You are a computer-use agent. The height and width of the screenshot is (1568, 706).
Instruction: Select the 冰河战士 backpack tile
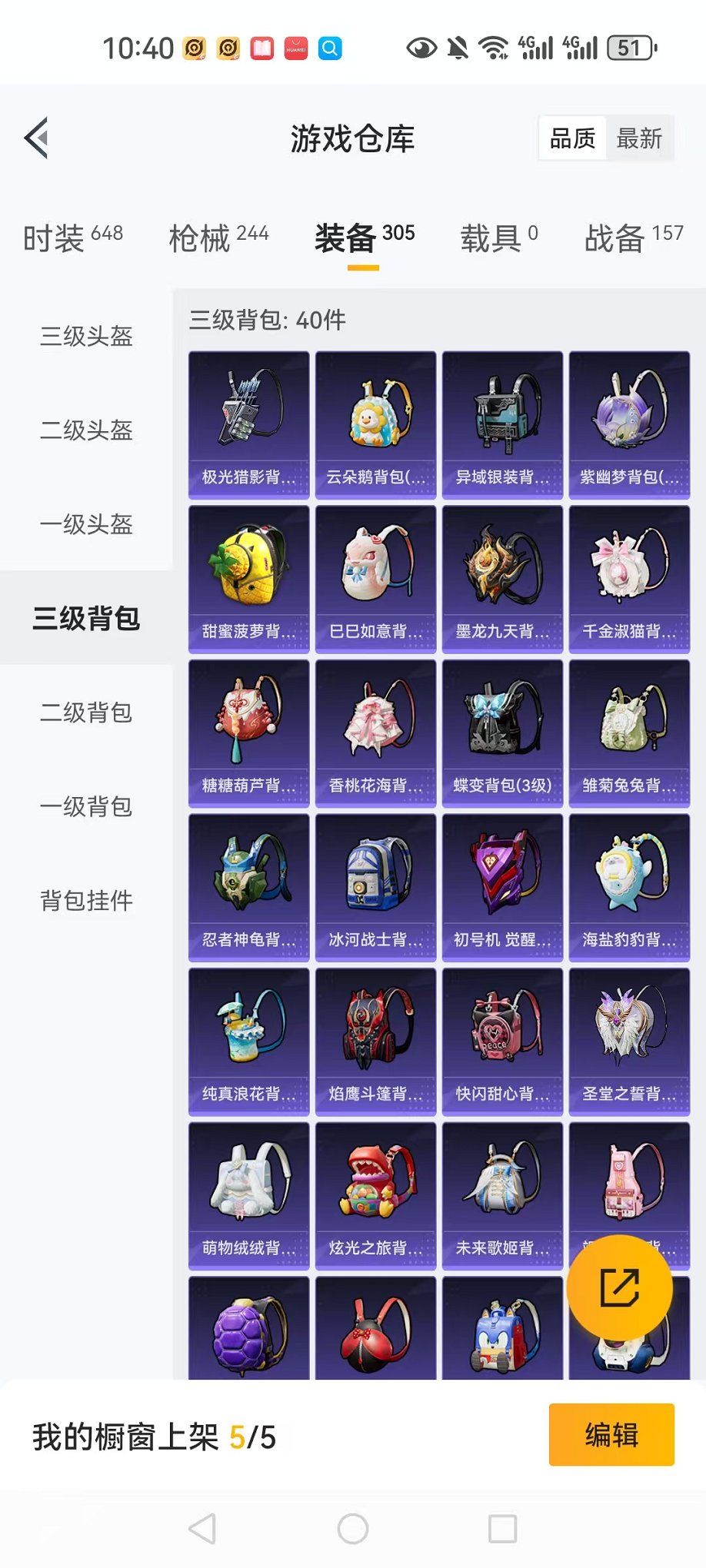click(376, 888)
